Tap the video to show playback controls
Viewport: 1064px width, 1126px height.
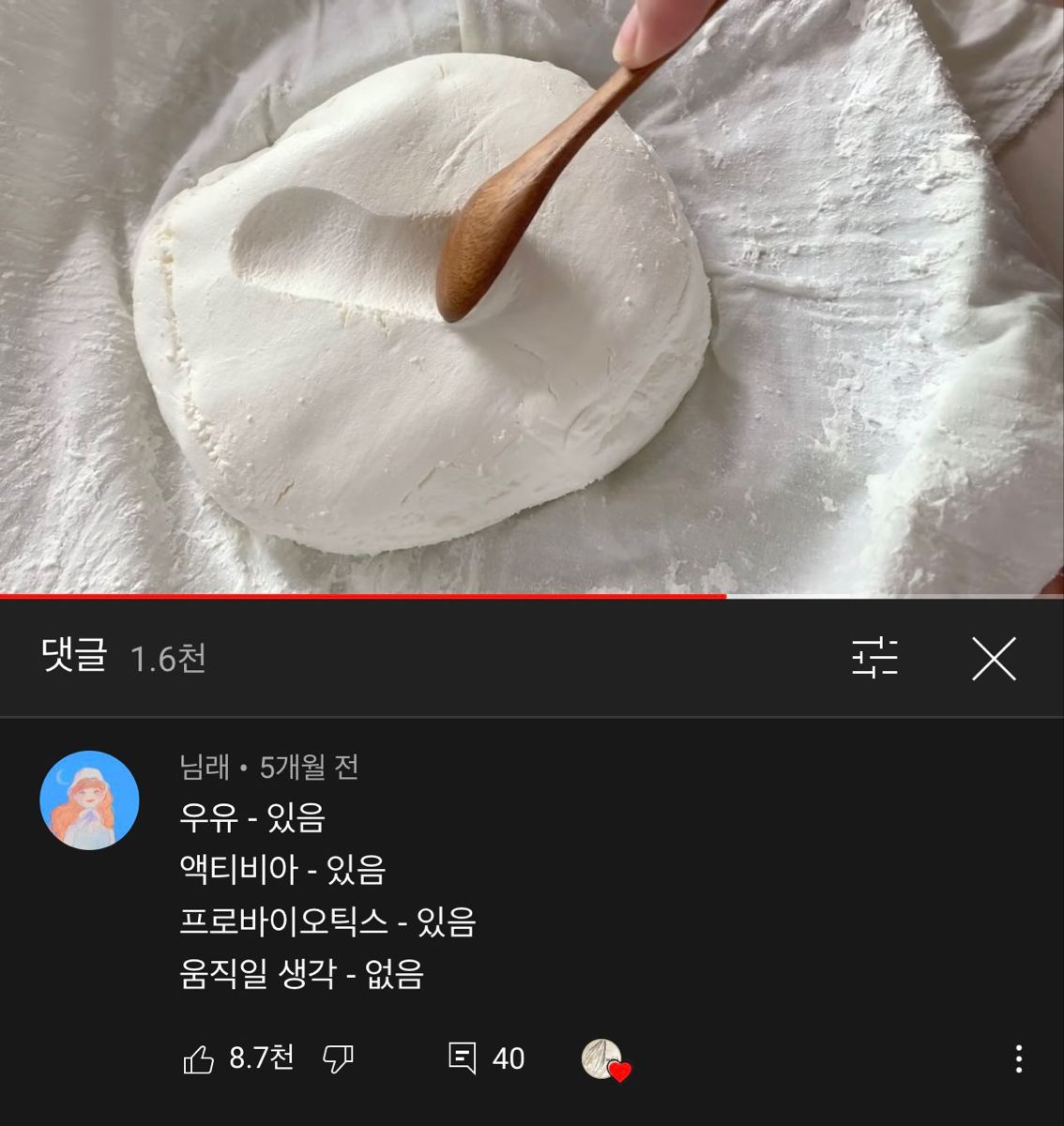(532, 296)
